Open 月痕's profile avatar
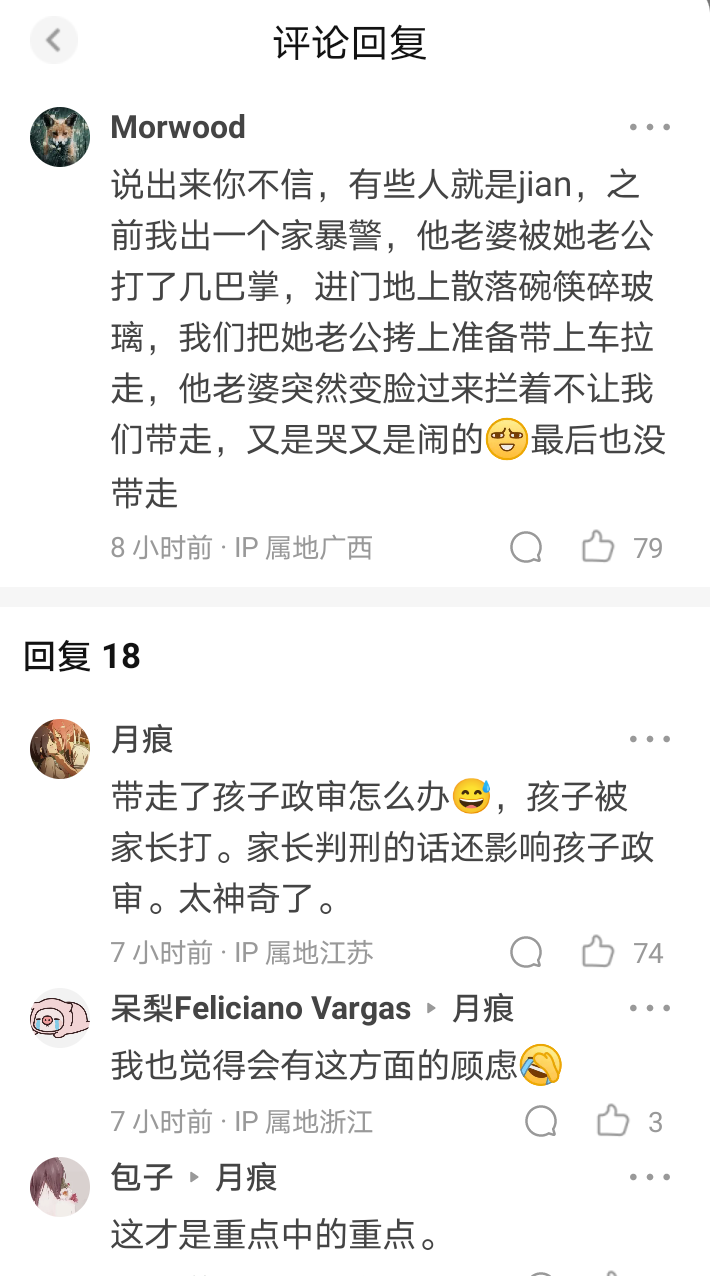Viewport: 710px width, 1276px height. pos(60,748)
